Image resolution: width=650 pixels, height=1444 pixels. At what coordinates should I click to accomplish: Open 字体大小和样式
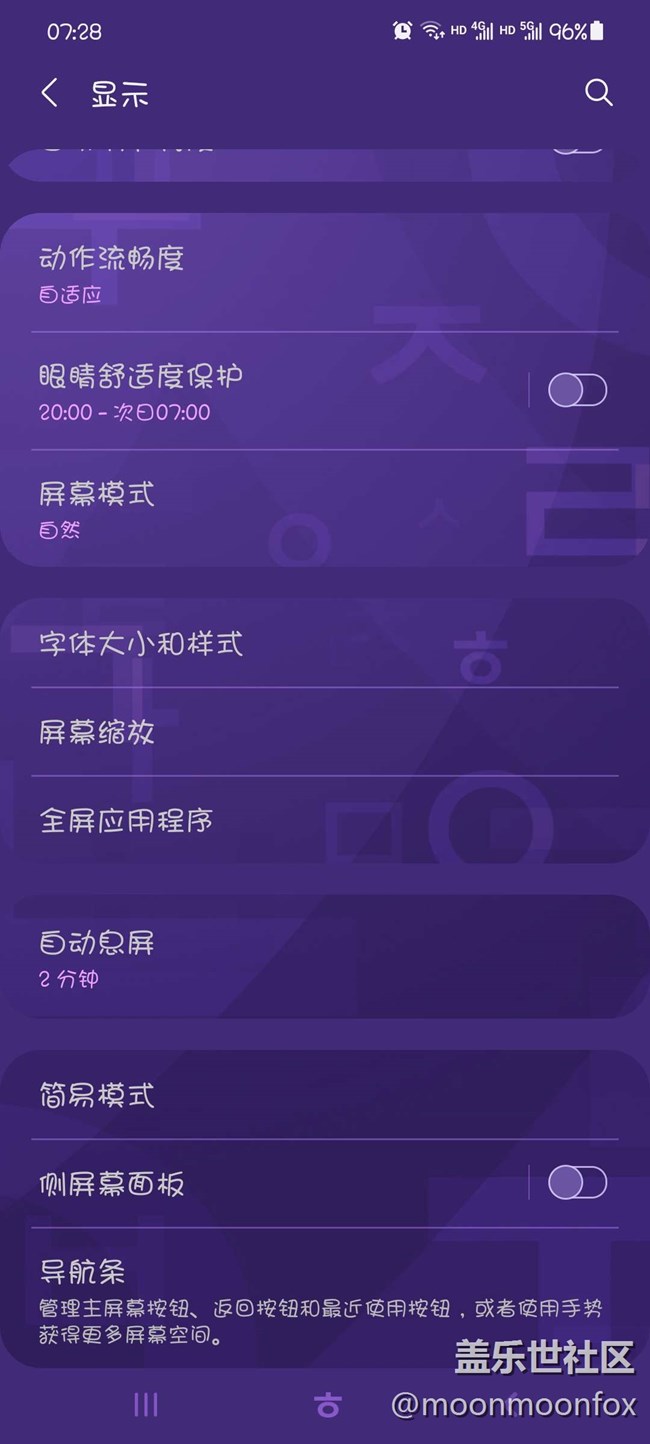click(325, 643)
